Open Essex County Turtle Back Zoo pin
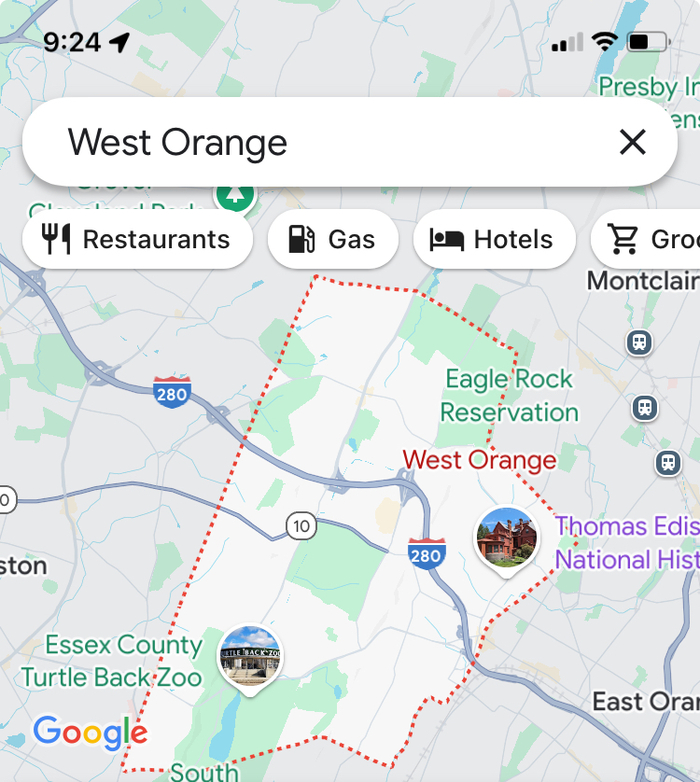 [250, 656]
